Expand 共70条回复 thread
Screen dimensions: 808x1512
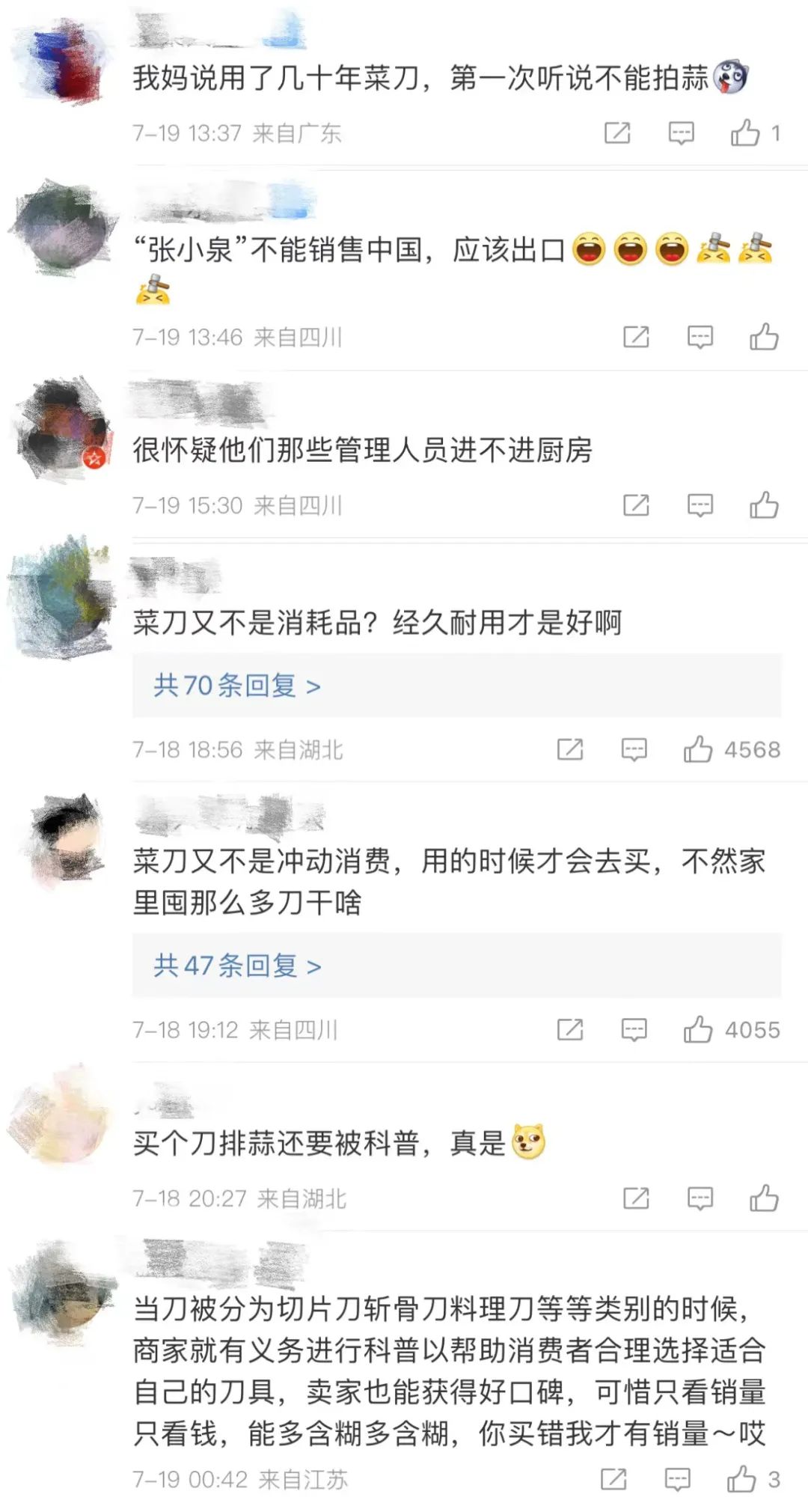[237, 686]
